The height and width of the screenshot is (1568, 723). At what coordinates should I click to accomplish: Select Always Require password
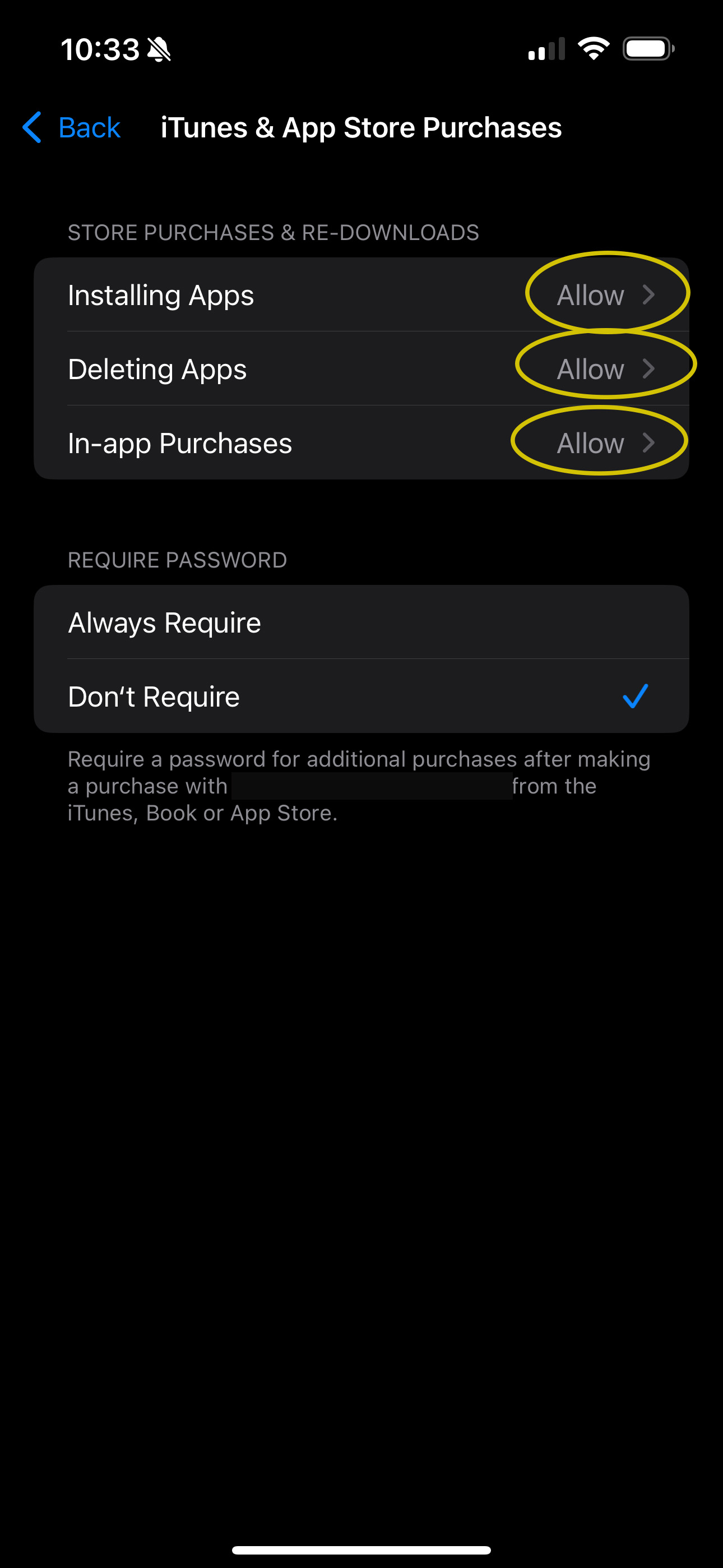pos(361,622)
